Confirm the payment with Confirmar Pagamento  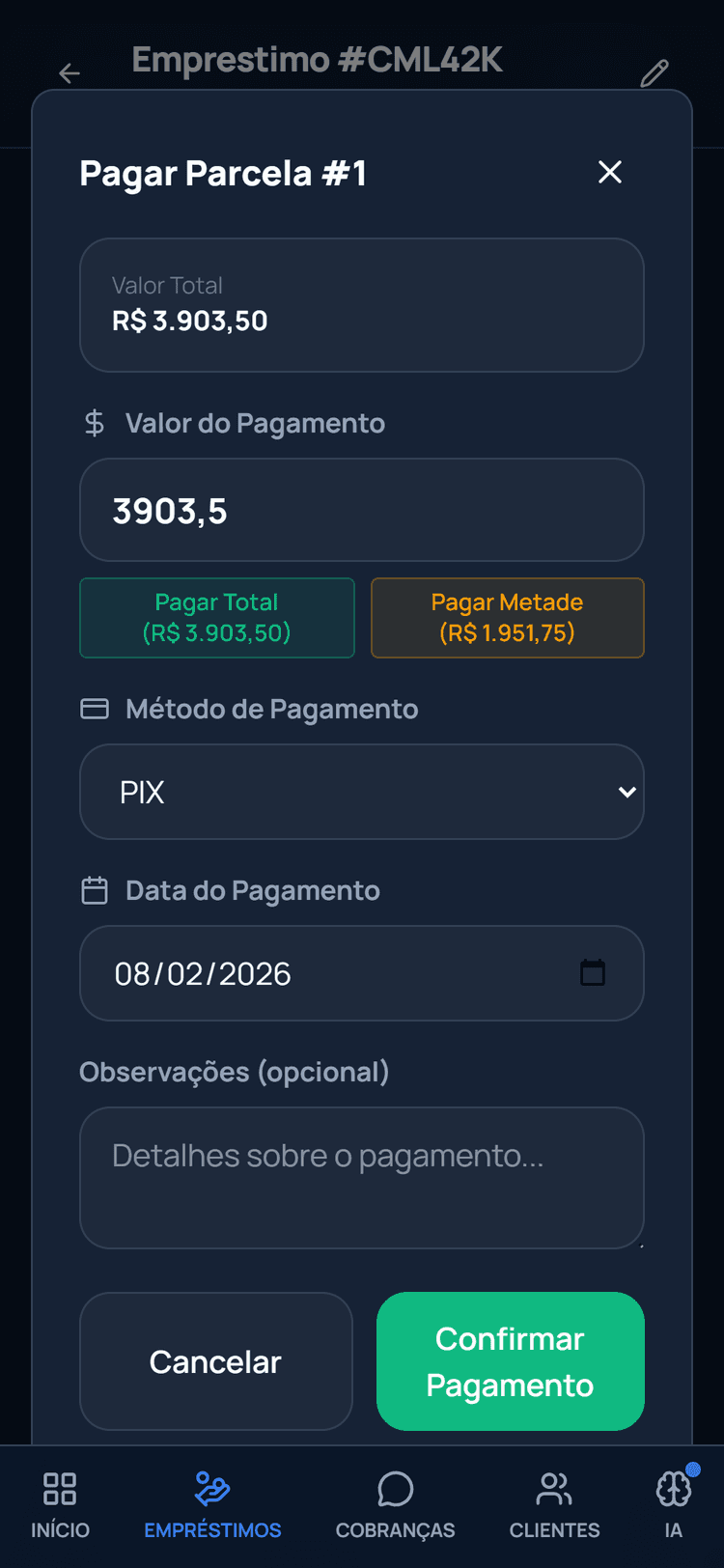point(510,1361)
